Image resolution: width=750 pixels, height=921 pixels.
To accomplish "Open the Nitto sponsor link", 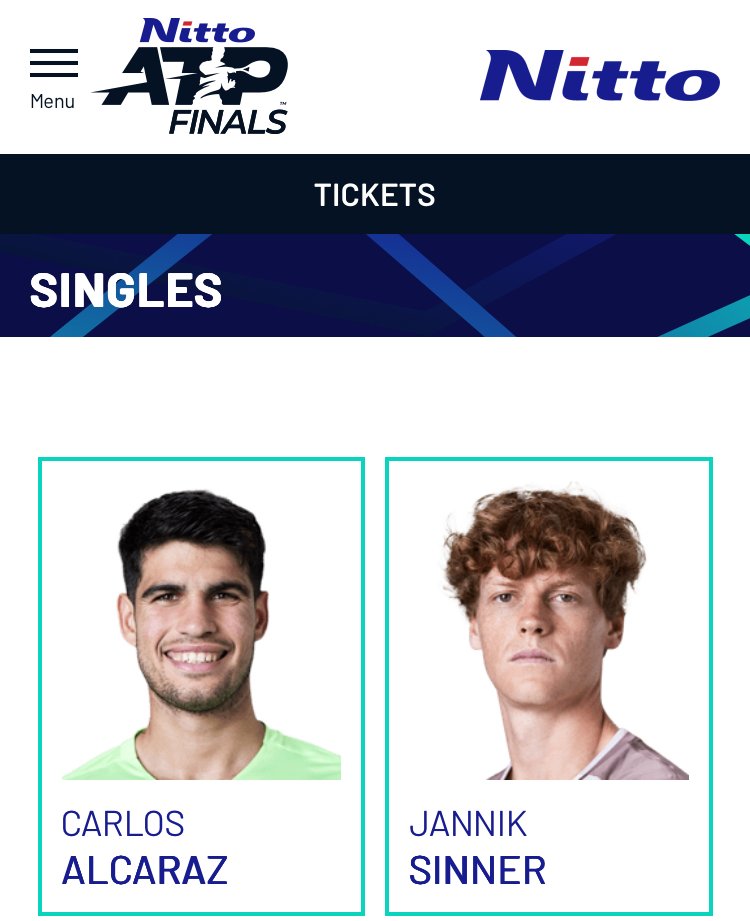I will tap(600, 77).
